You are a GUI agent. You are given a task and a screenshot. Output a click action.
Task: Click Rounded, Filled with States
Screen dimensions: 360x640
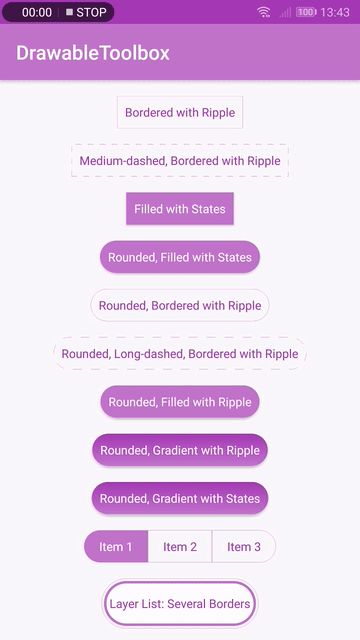(180, 257)
